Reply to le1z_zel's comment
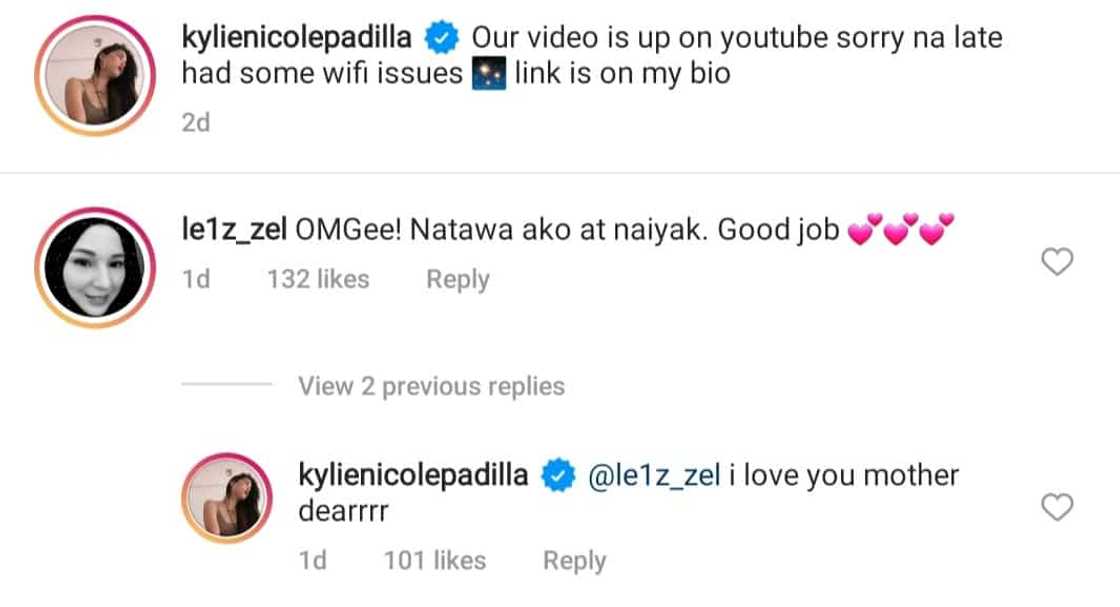The image size is (1120, 607). [457, 280]
